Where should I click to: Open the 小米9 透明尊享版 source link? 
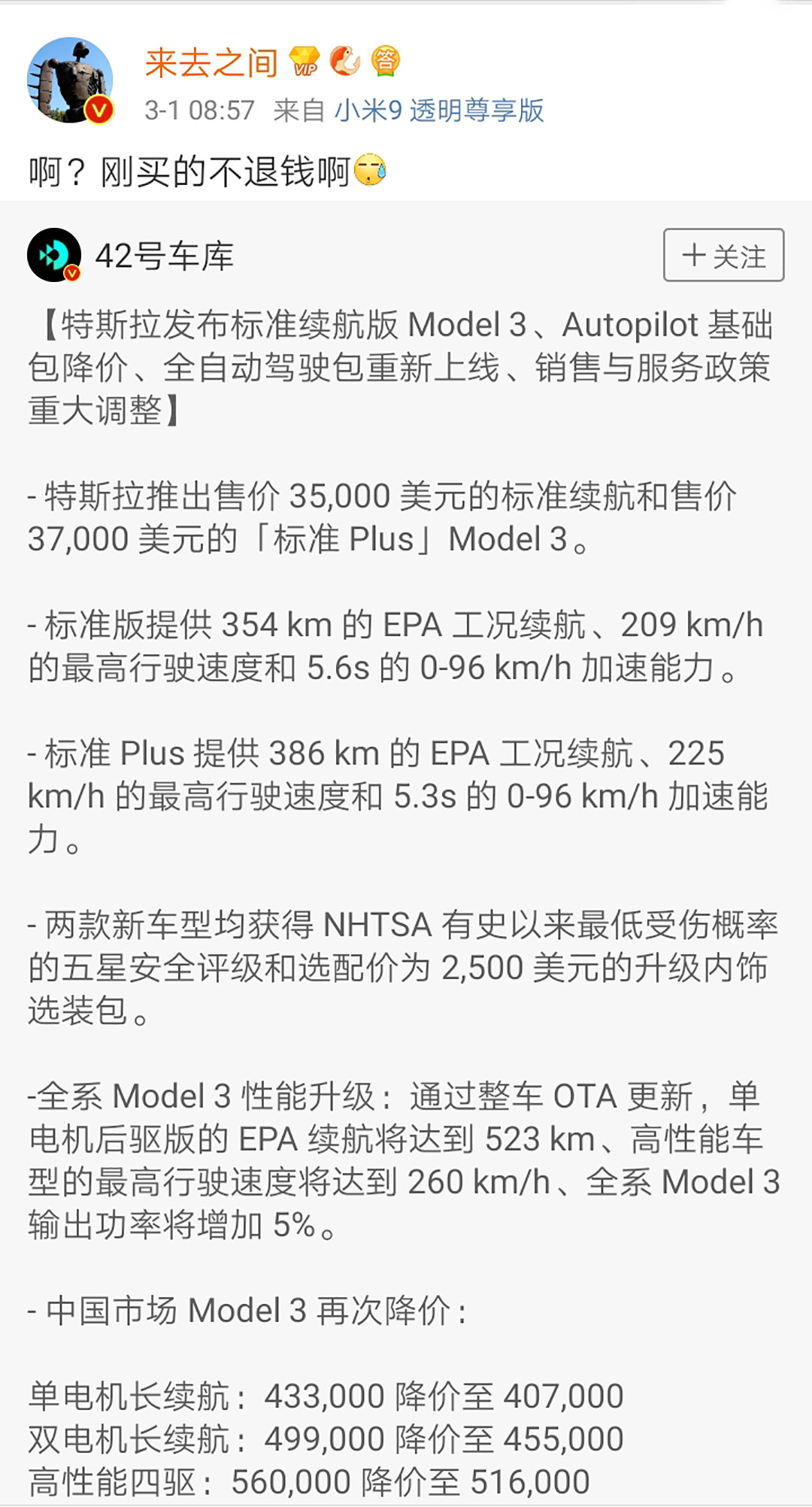point(438,111)
